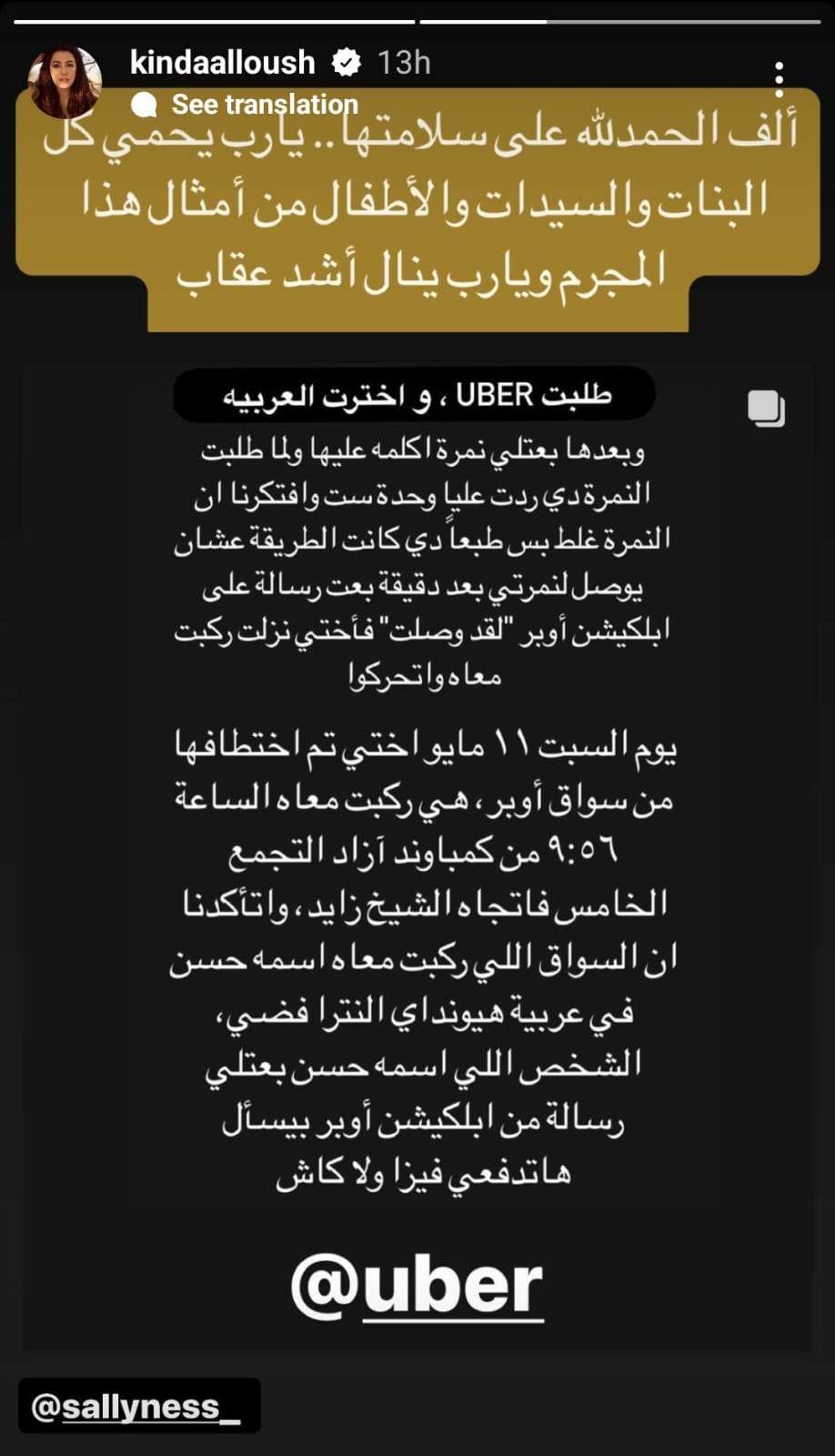Tap the kindaalloush username
Image resolution: width=835 pixels, height=1456 pixels.
pyautogui.click(x=223, y=63)
